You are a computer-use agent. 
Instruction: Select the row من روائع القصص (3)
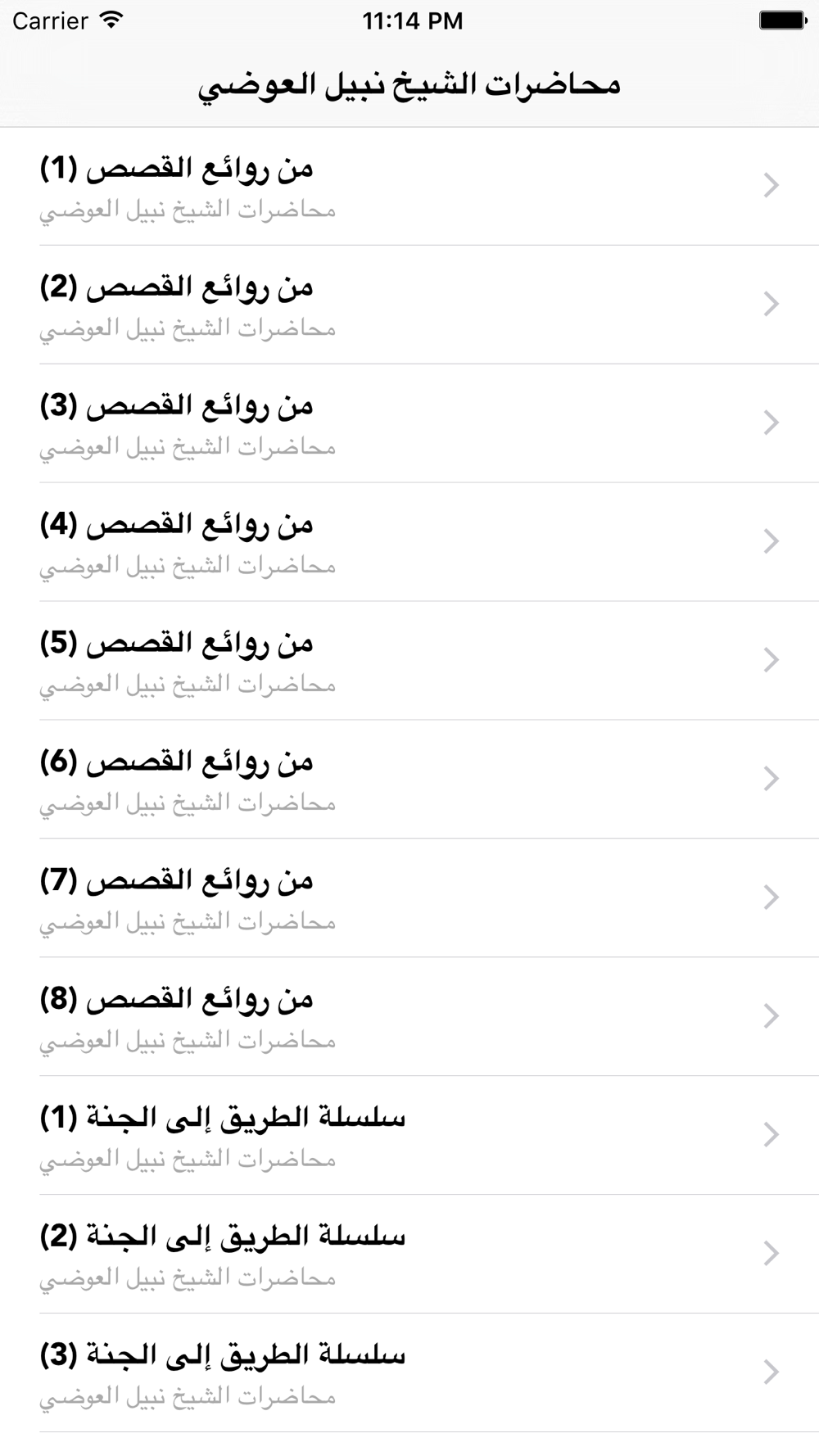tap(409, 423)
